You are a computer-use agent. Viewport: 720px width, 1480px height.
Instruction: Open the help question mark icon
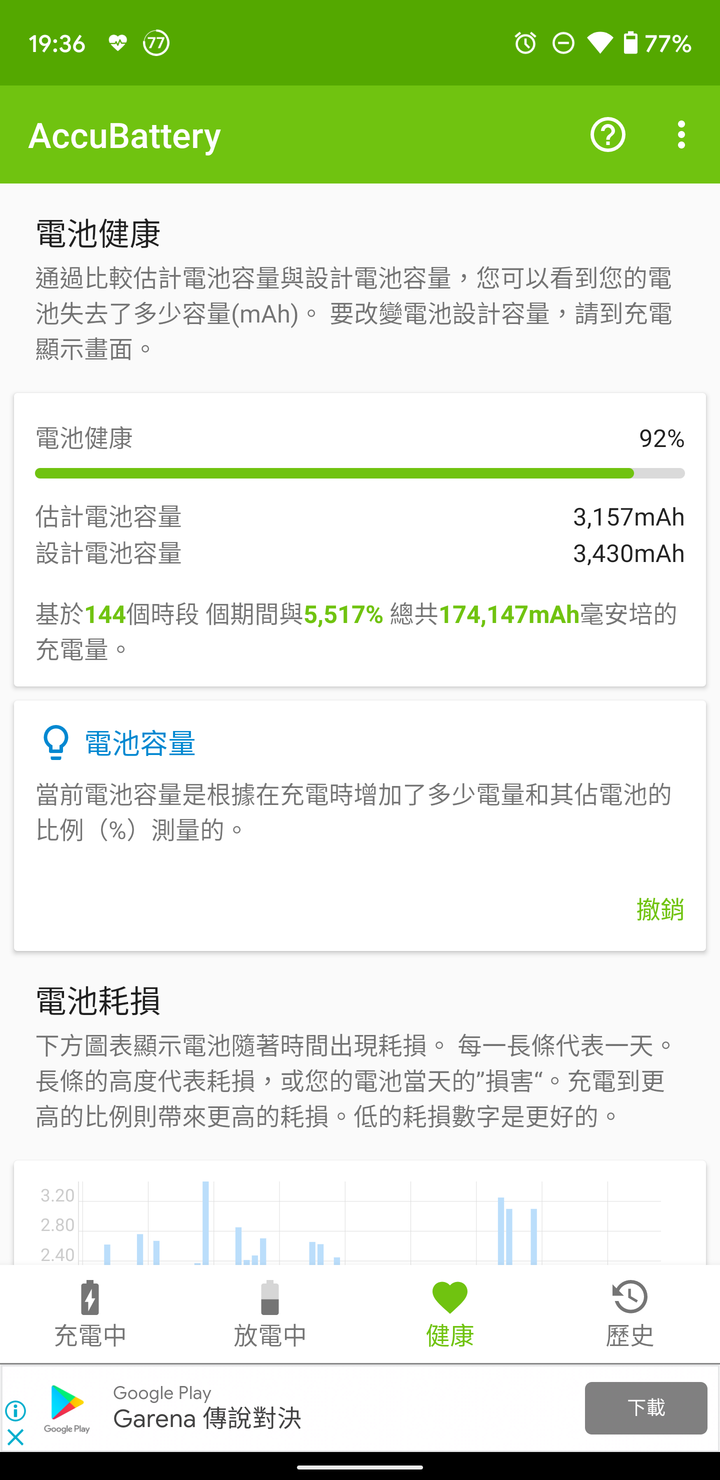(608, 135)
